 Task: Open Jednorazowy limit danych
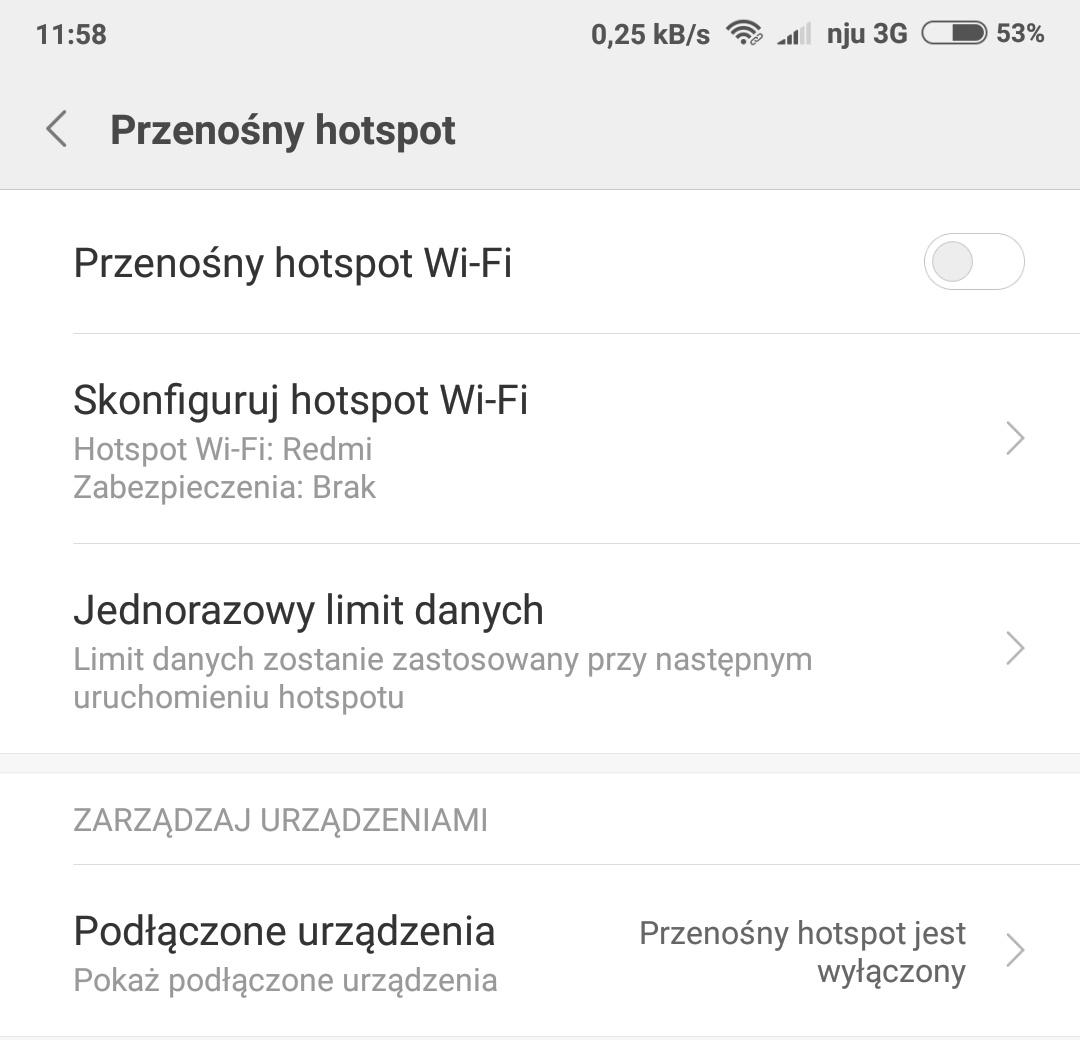pyautogui.click(x=540, y=650)
